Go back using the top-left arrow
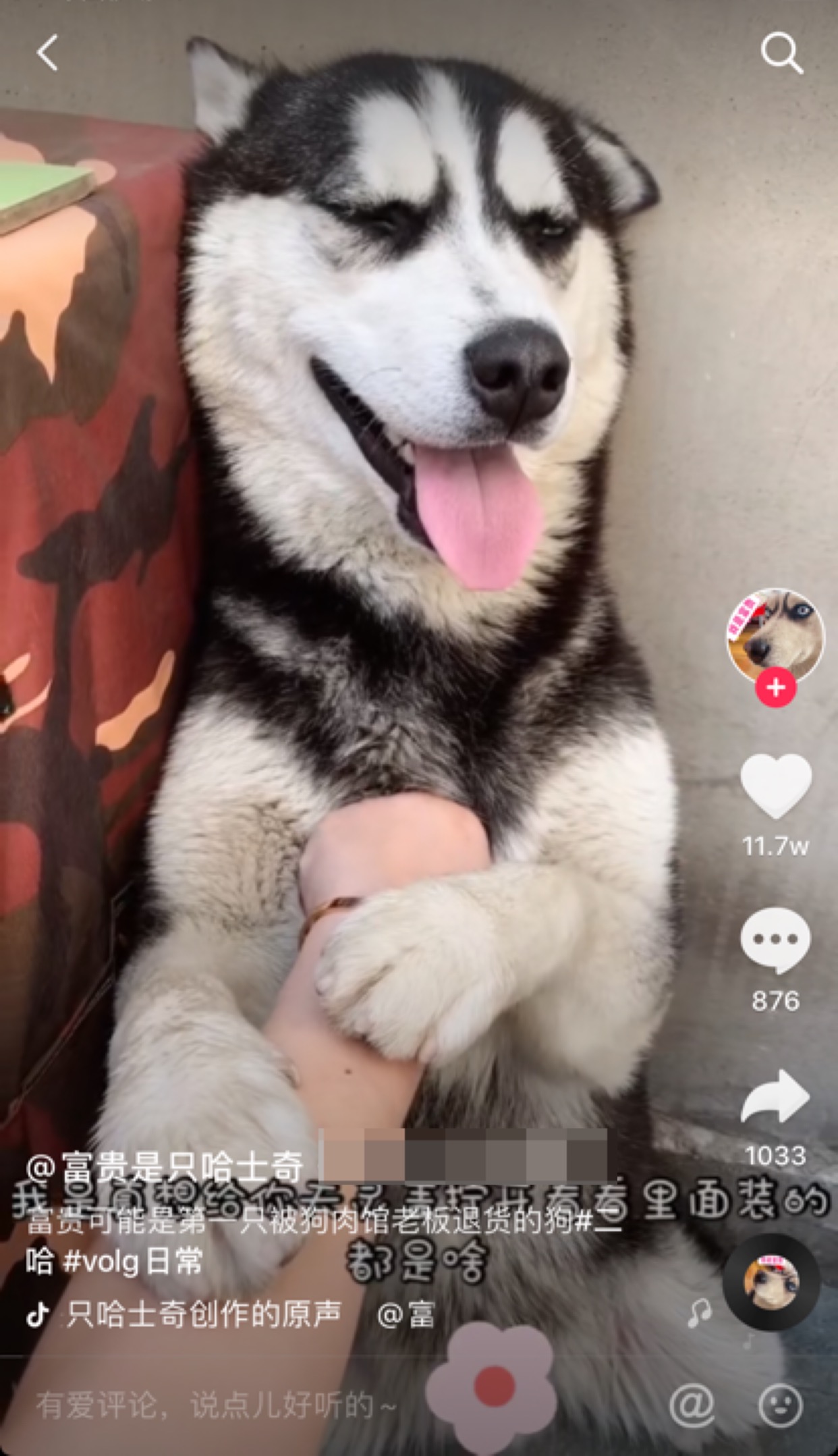Screen dimensions: 838x1456 47,53
